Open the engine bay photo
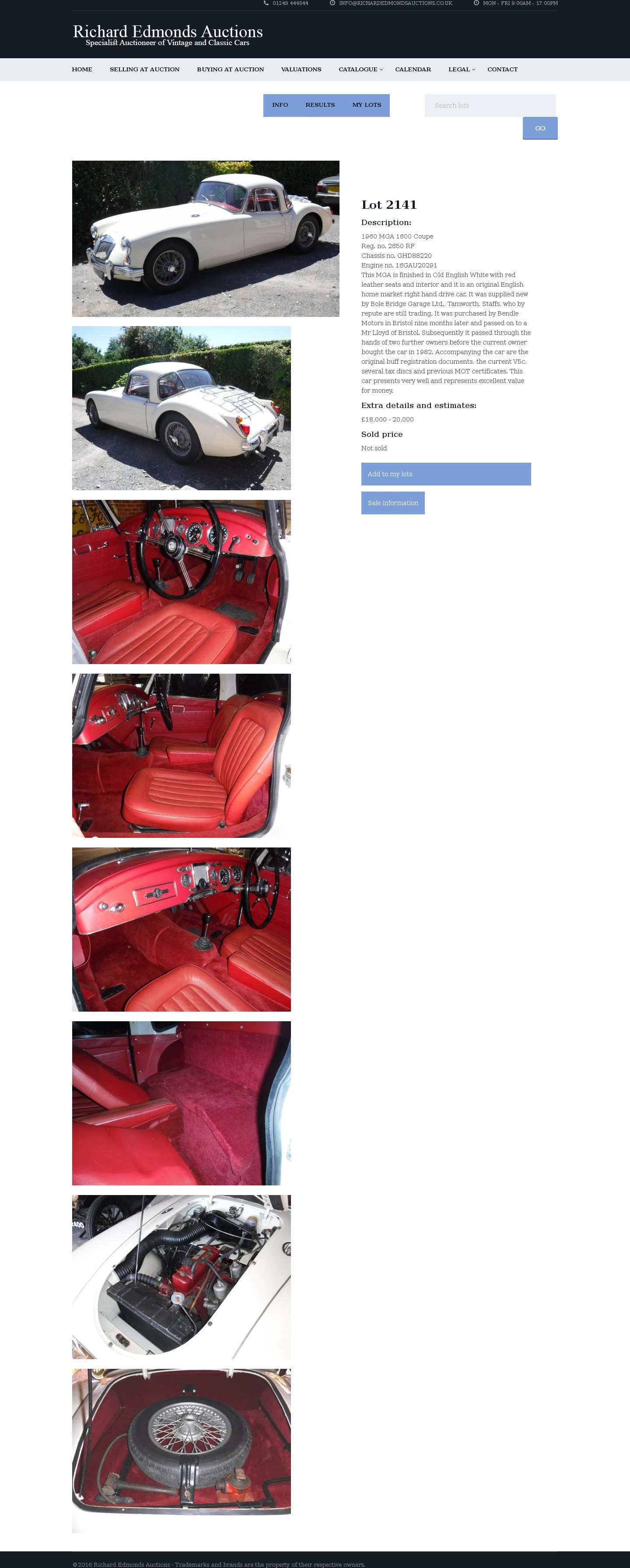Viewport: 630px width, 1568px height. 181,1276
